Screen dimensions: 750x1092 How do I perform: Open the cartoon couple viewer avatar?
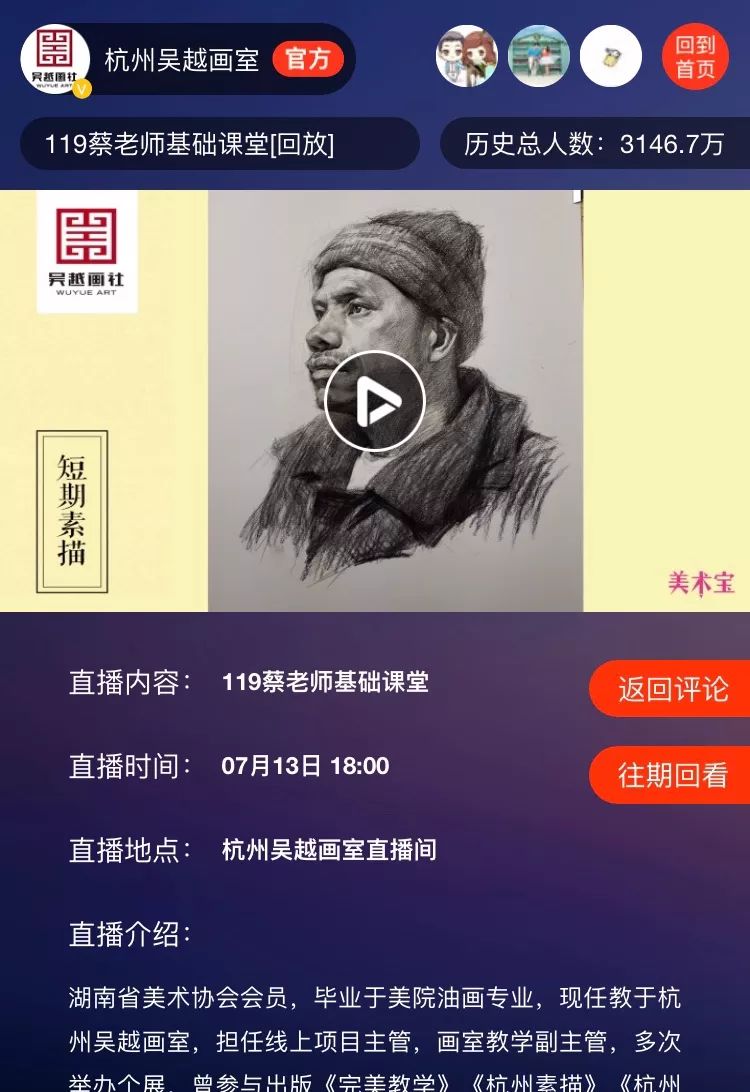[x=467, y=57]
